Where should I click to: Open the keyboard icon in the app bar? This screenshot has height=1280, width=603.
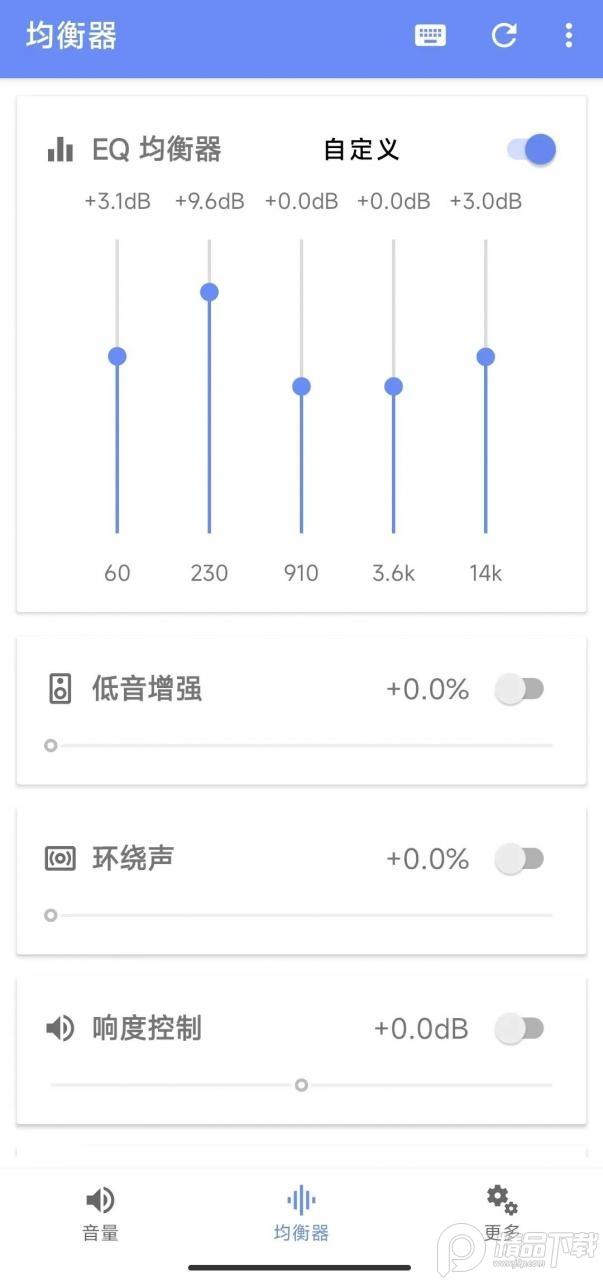pyautogui.click(x=430, y=36)
